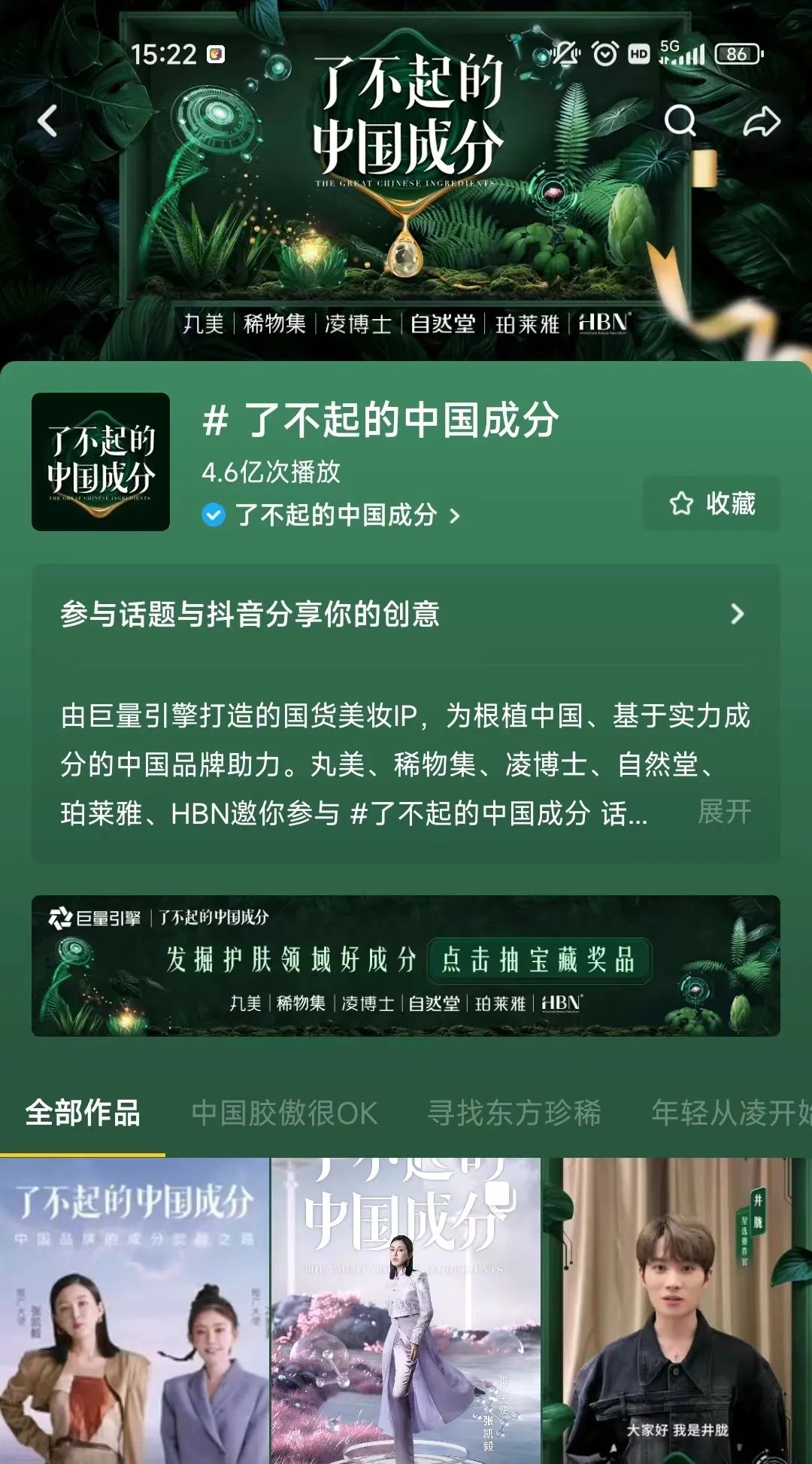Switch to the 年轻从凌开始 tab

(729, 1113)
